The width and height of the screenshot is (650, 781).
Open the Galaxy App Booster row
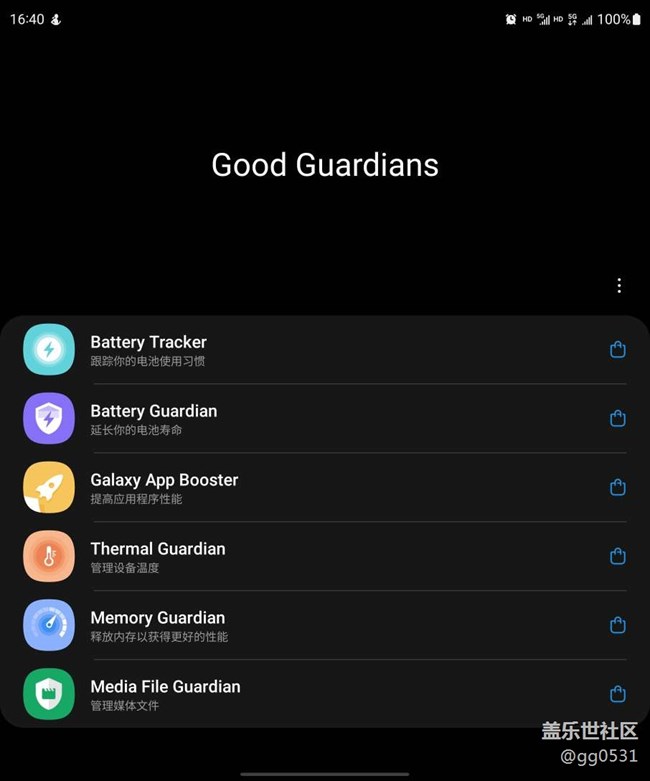pyautogui.click(x=325, y=487)
